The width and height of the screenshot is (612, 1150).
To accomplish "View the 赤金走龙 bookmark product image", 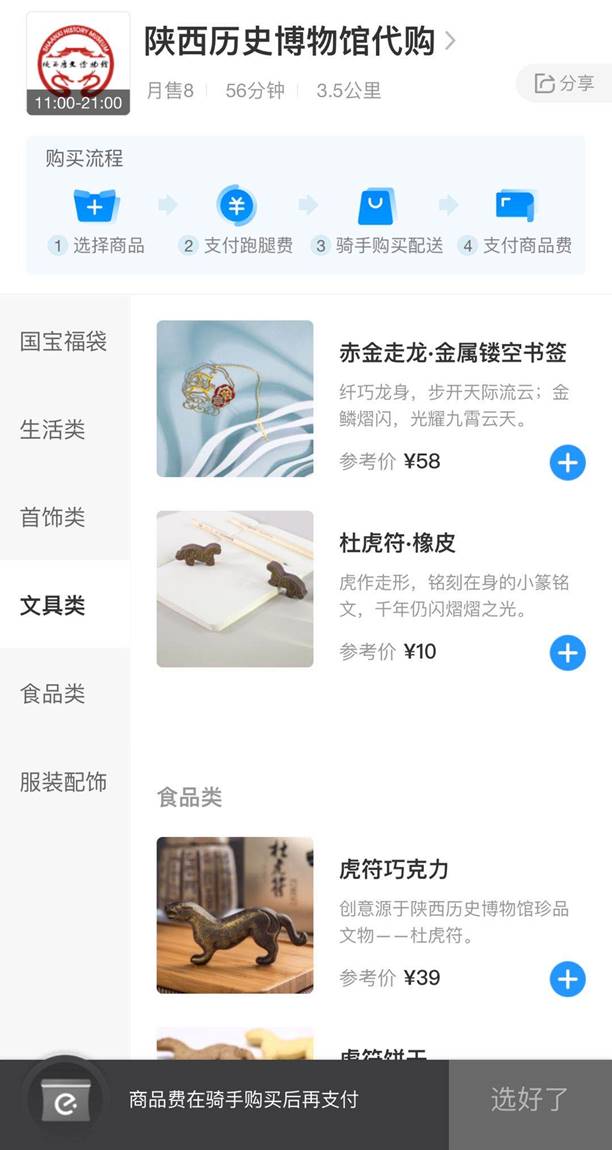I will [235, 398].
